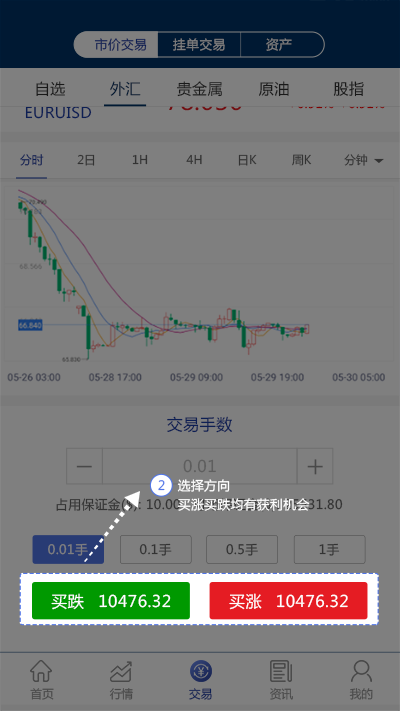Display the 日K chart
The height and width of the screenshot is (711, 400).
tap(247, 160)
